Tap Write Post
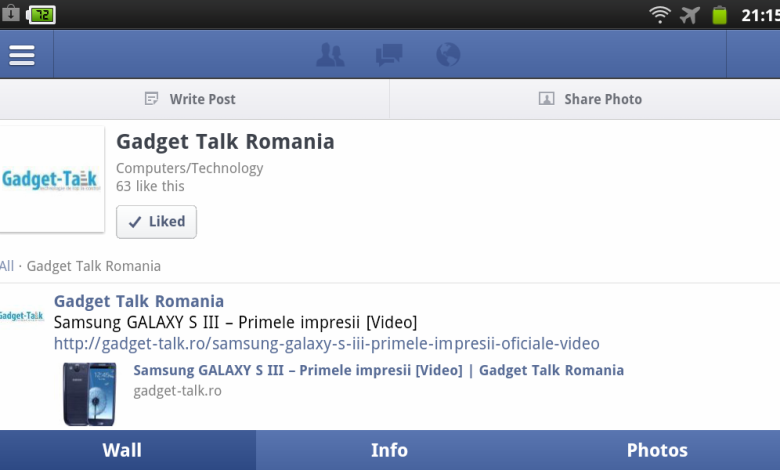This screenshot has height=470, width=780. tap(194, 99)
